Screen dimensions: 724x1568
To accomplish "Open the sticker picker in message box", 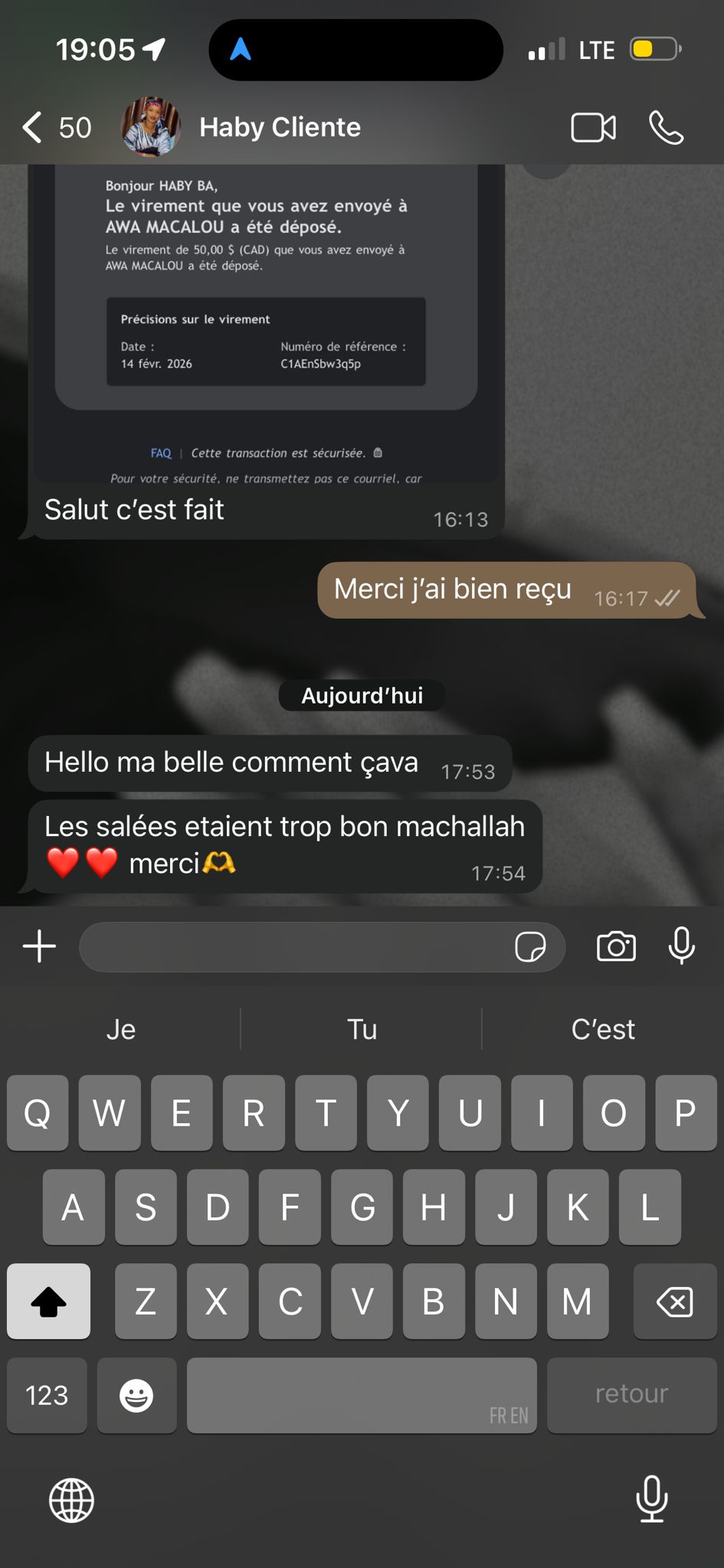I will tap(530, 947).
